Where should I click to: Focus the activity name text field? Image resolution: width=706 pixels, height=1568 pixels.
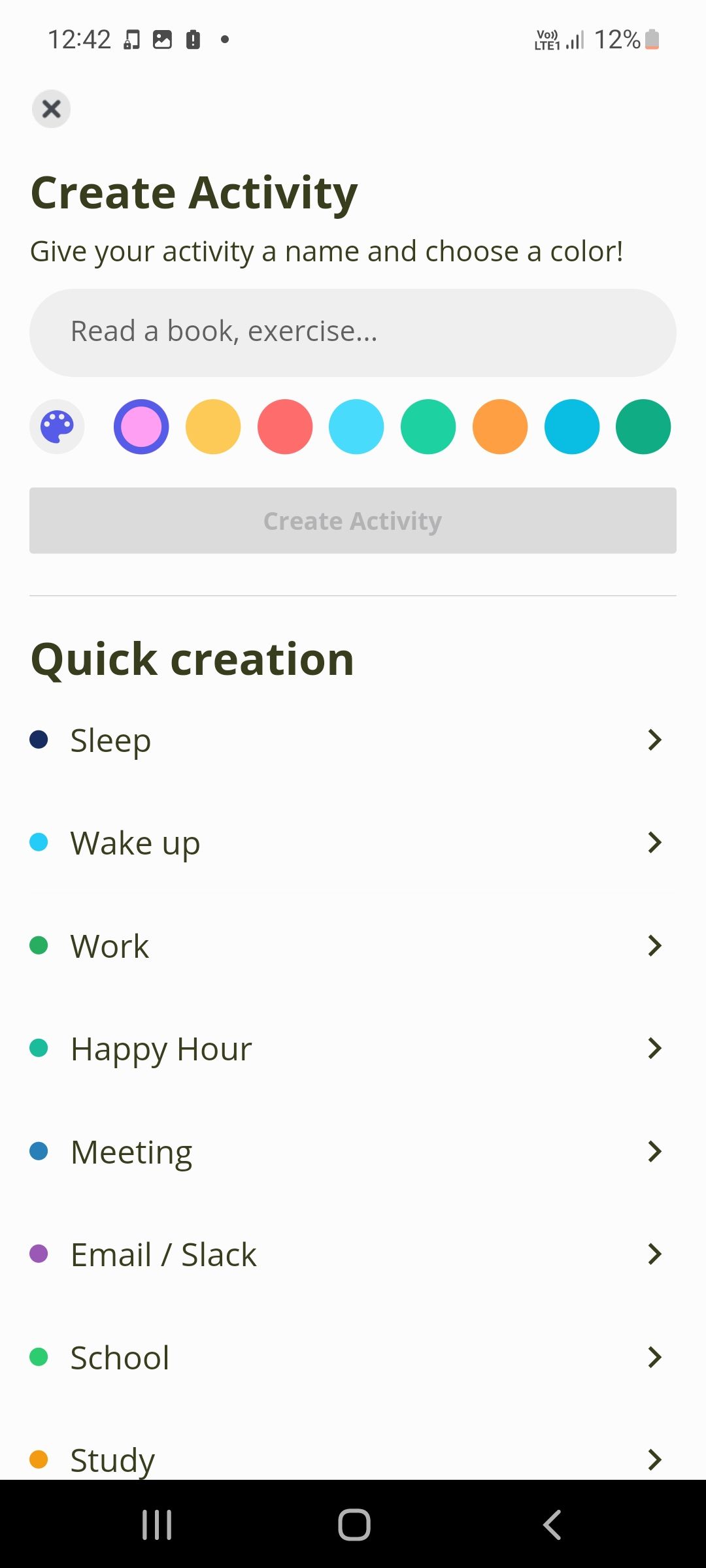[353, 332]
